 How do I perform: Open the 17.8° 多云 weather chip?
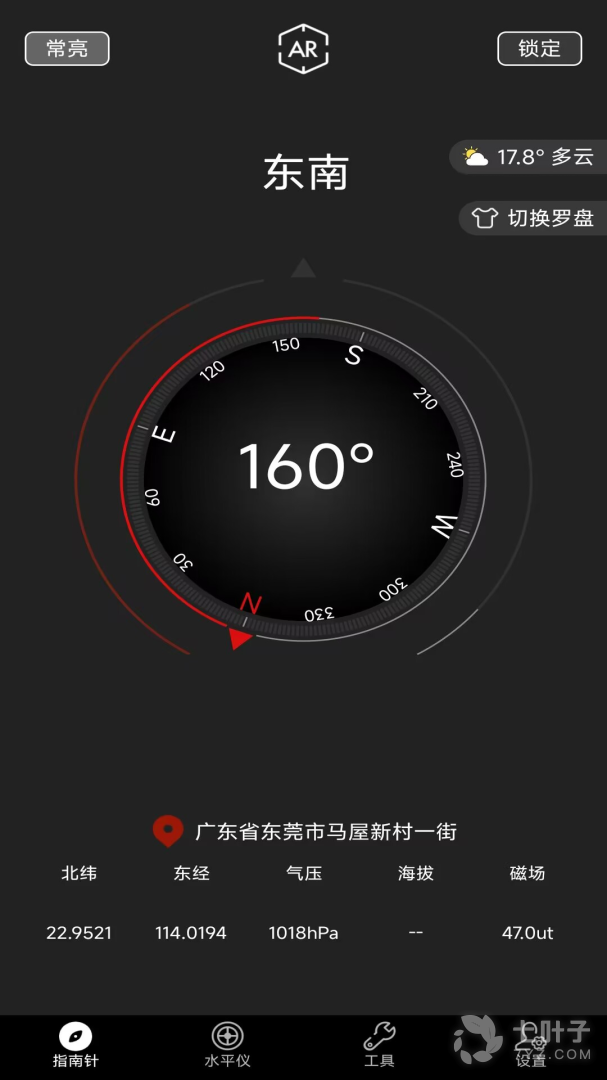(x=530, y=157)
